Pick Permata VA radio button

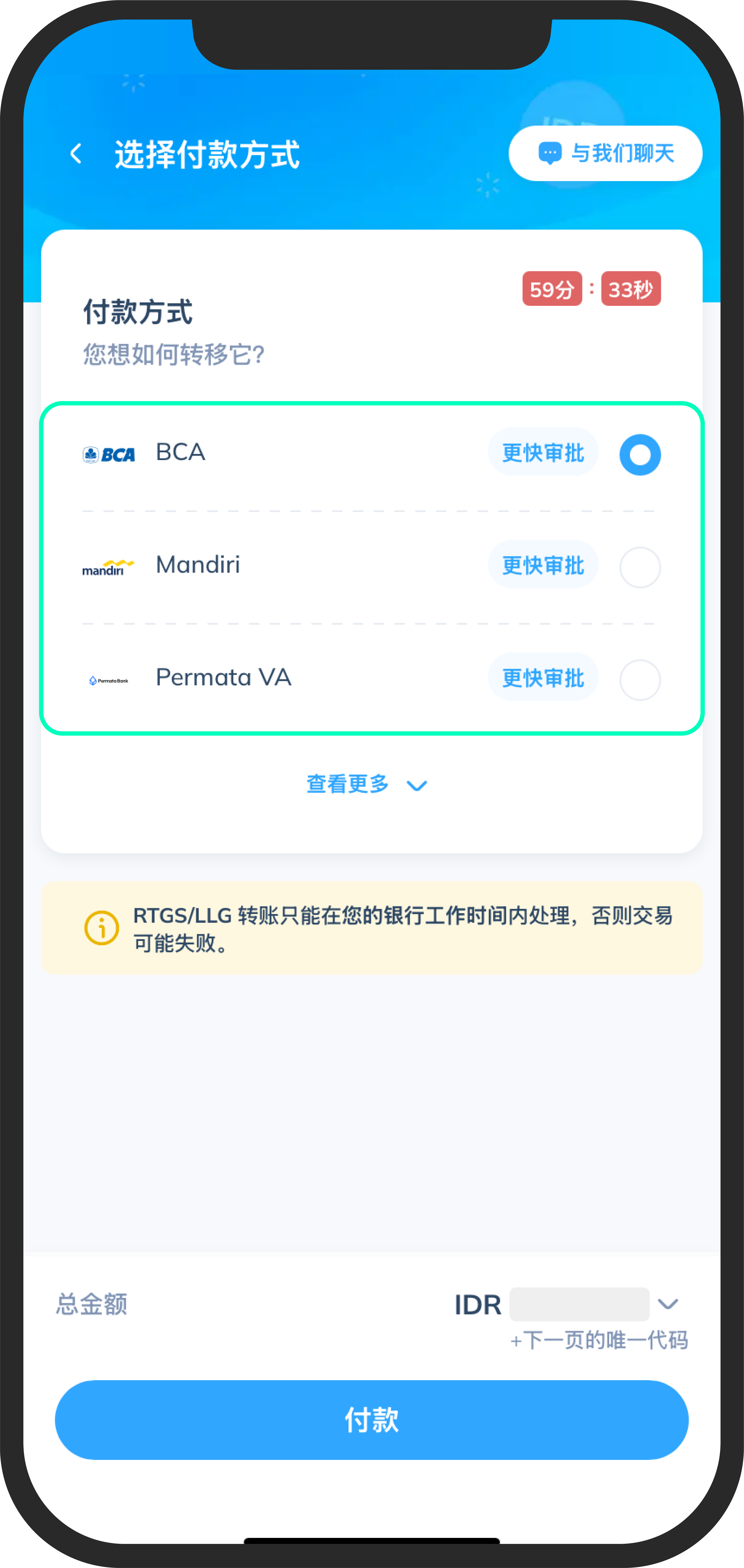pos(639,680)
